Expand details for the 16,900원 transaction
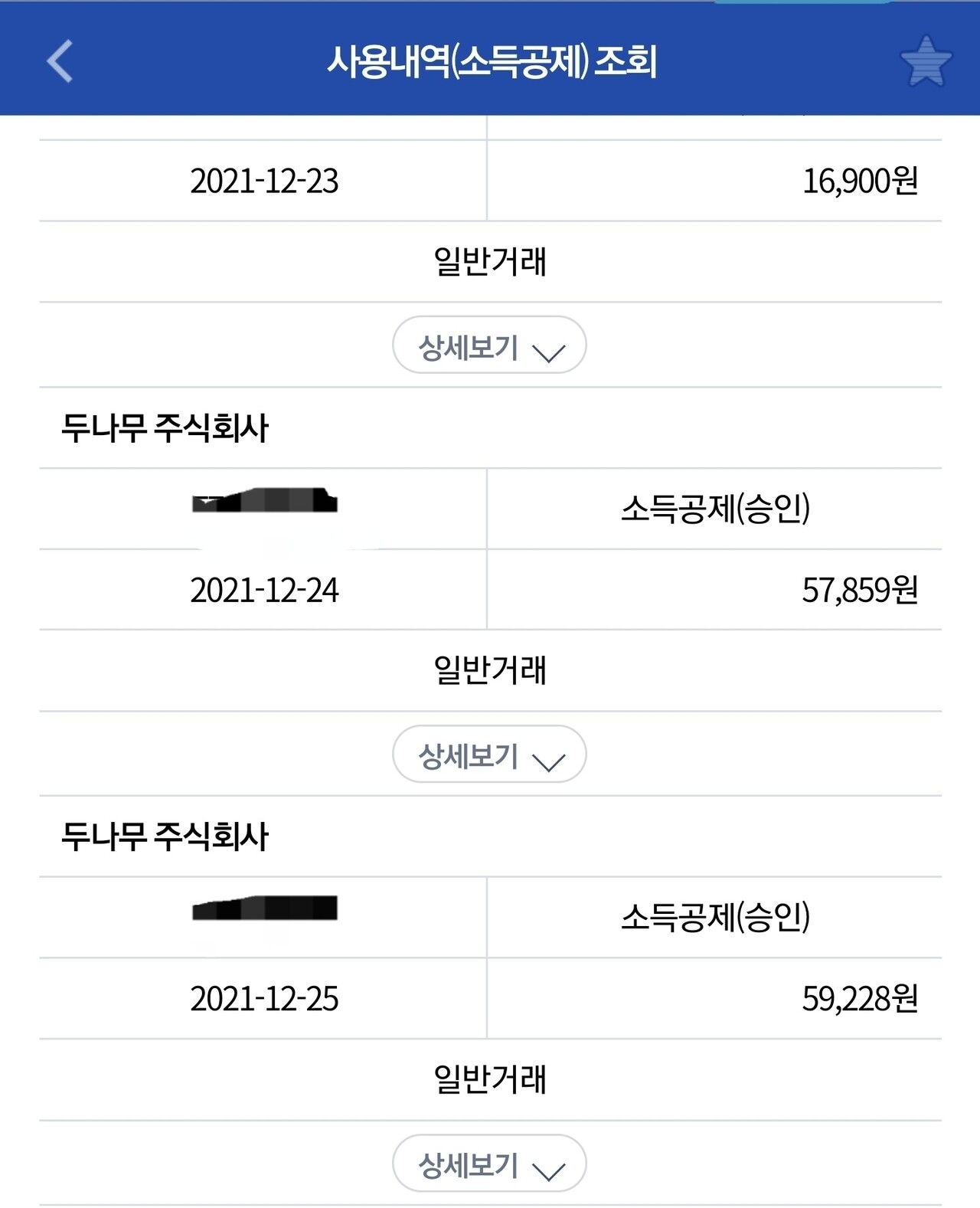 [488, 346]
